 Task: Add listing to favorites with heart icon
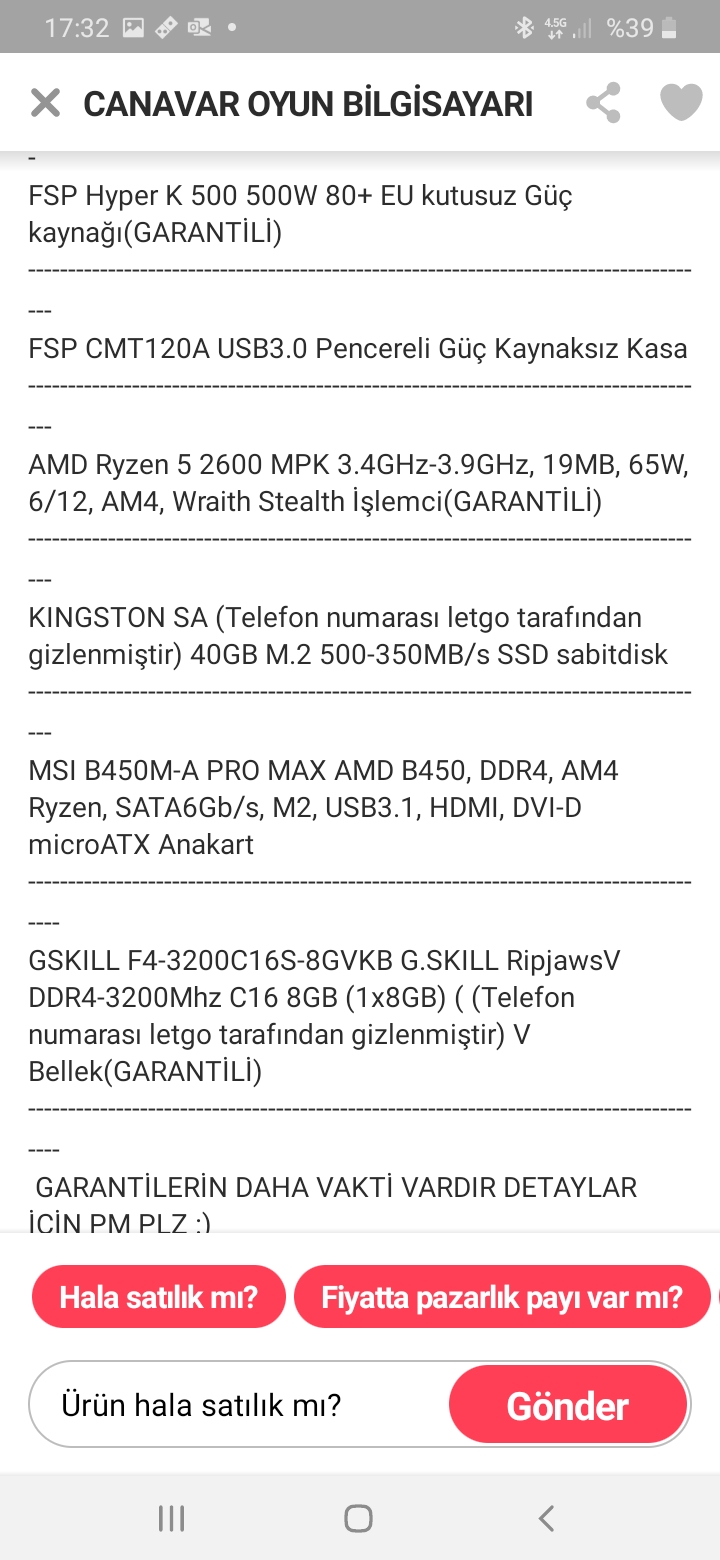point(681,103)
